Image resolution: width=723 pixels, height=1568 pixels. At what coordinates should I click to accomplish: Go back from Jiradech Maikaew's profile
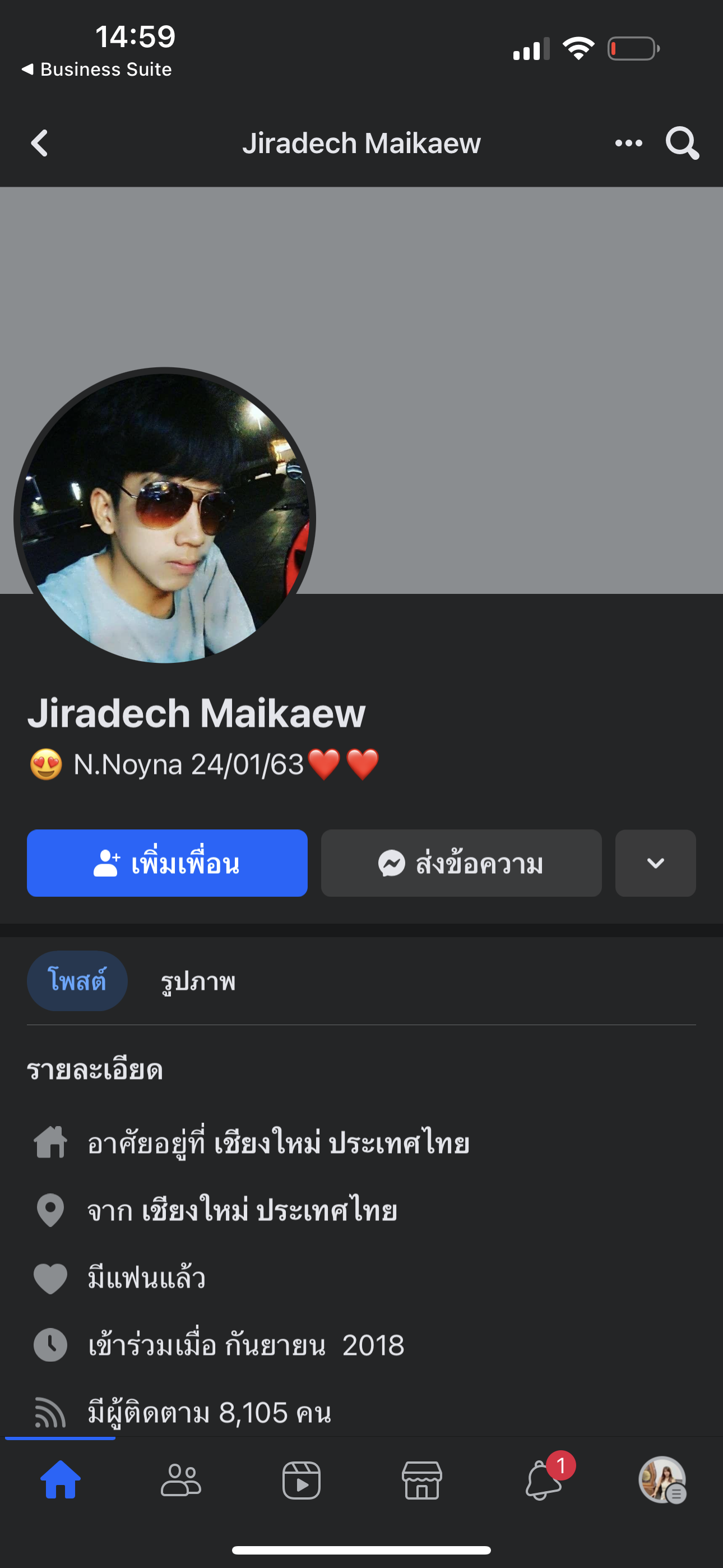pos(40,144)
